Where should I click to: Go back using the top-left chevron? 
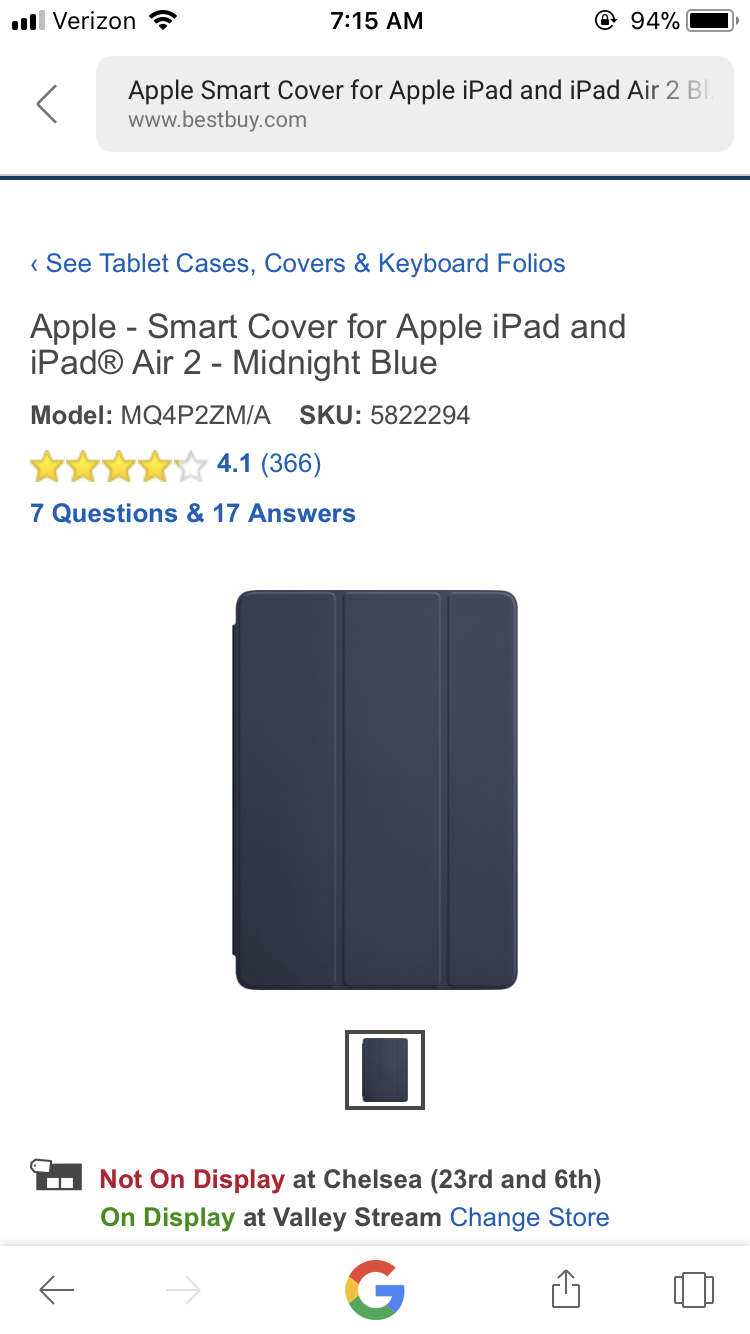pyautogui.click(x=47, y=104)
